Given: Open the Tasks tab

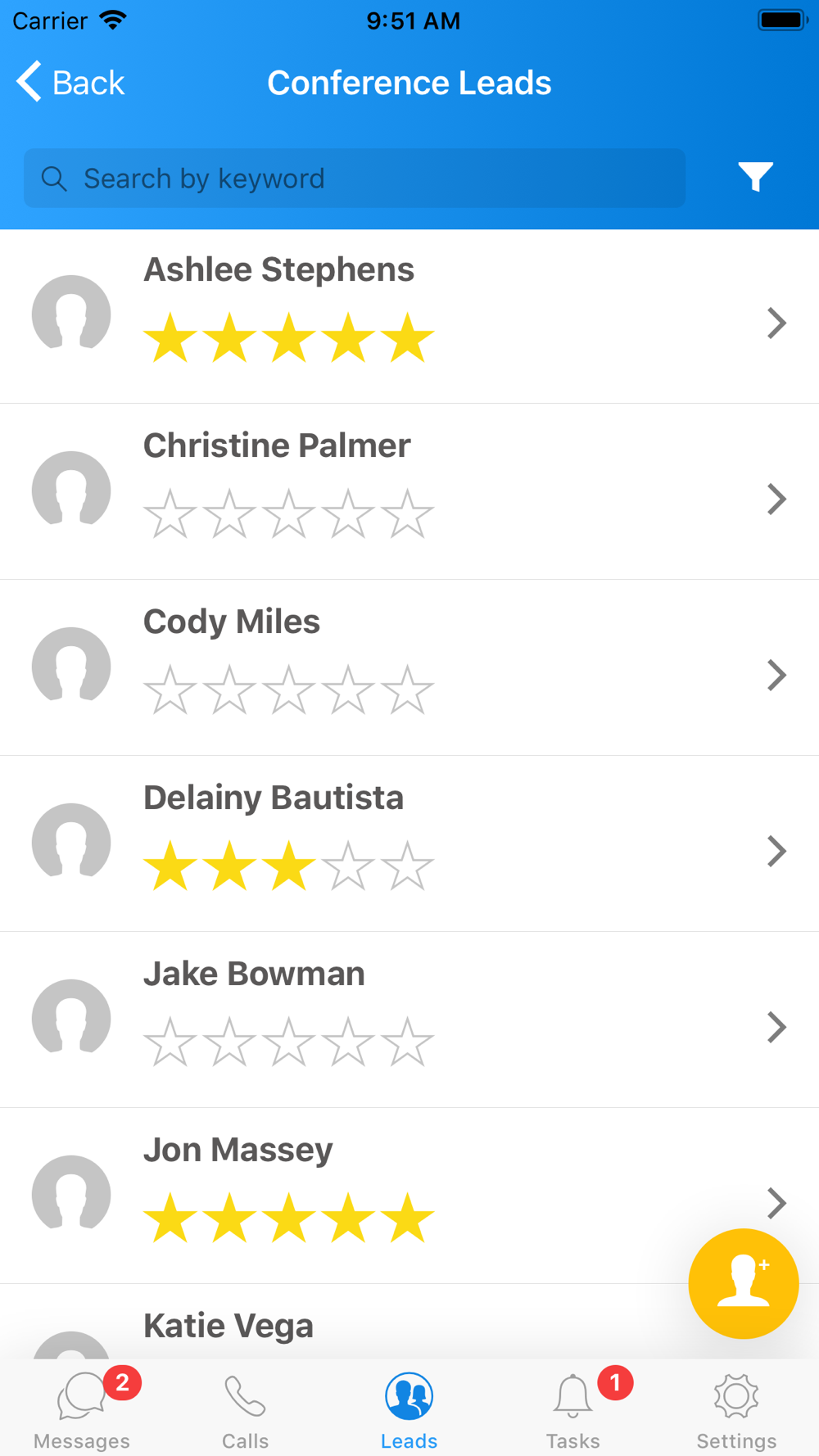Looking at the screenshot, I should coord(573,1410).
